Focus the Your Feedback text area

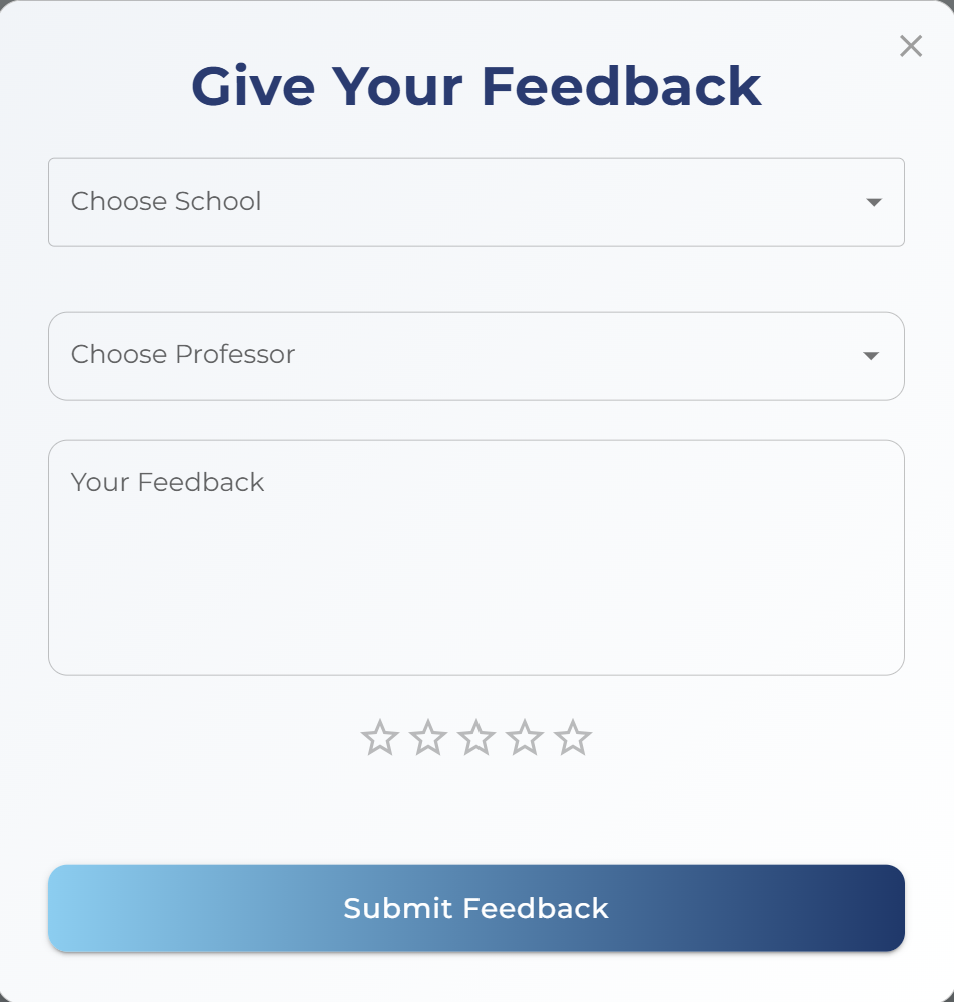click(x=476, y=557)
